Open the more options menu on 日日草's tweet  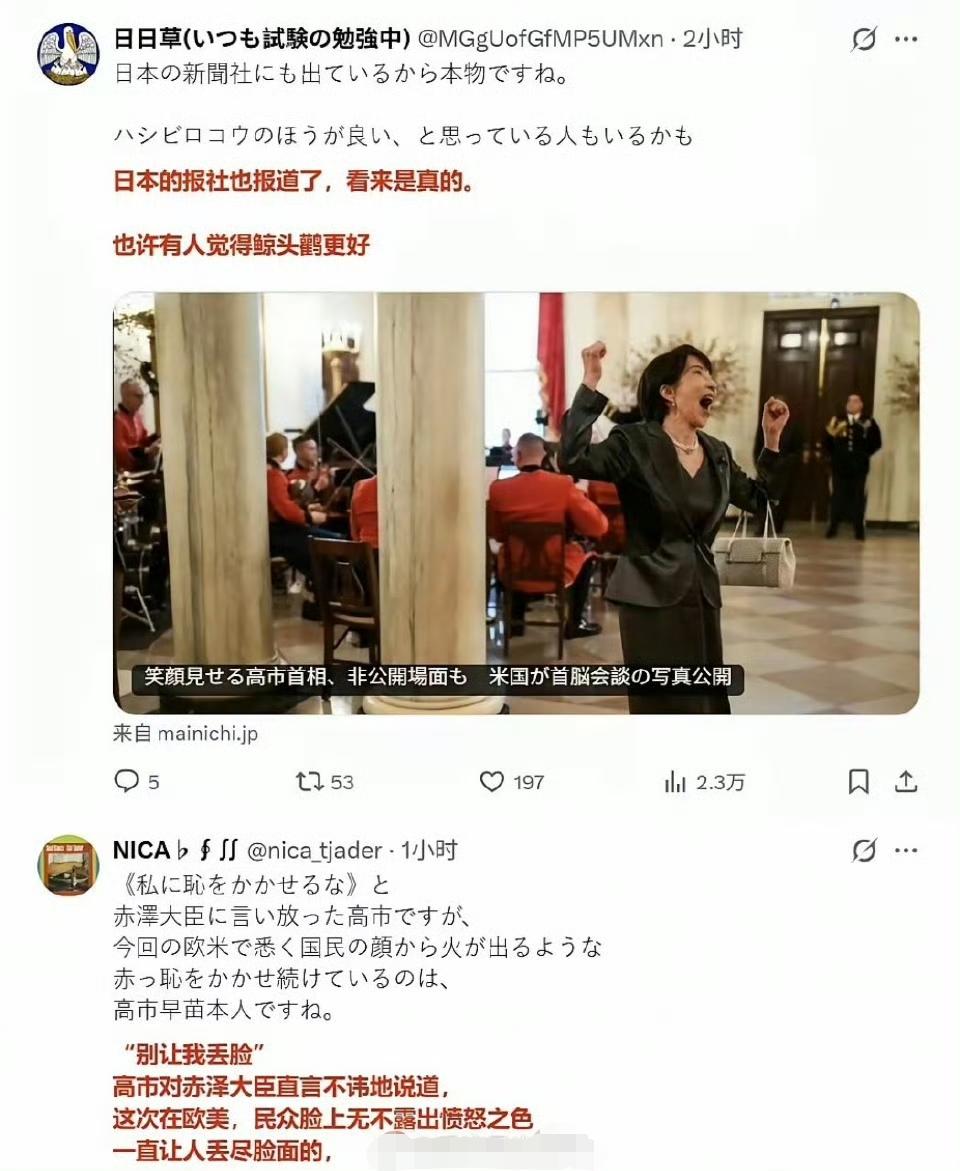click(907, 38)
